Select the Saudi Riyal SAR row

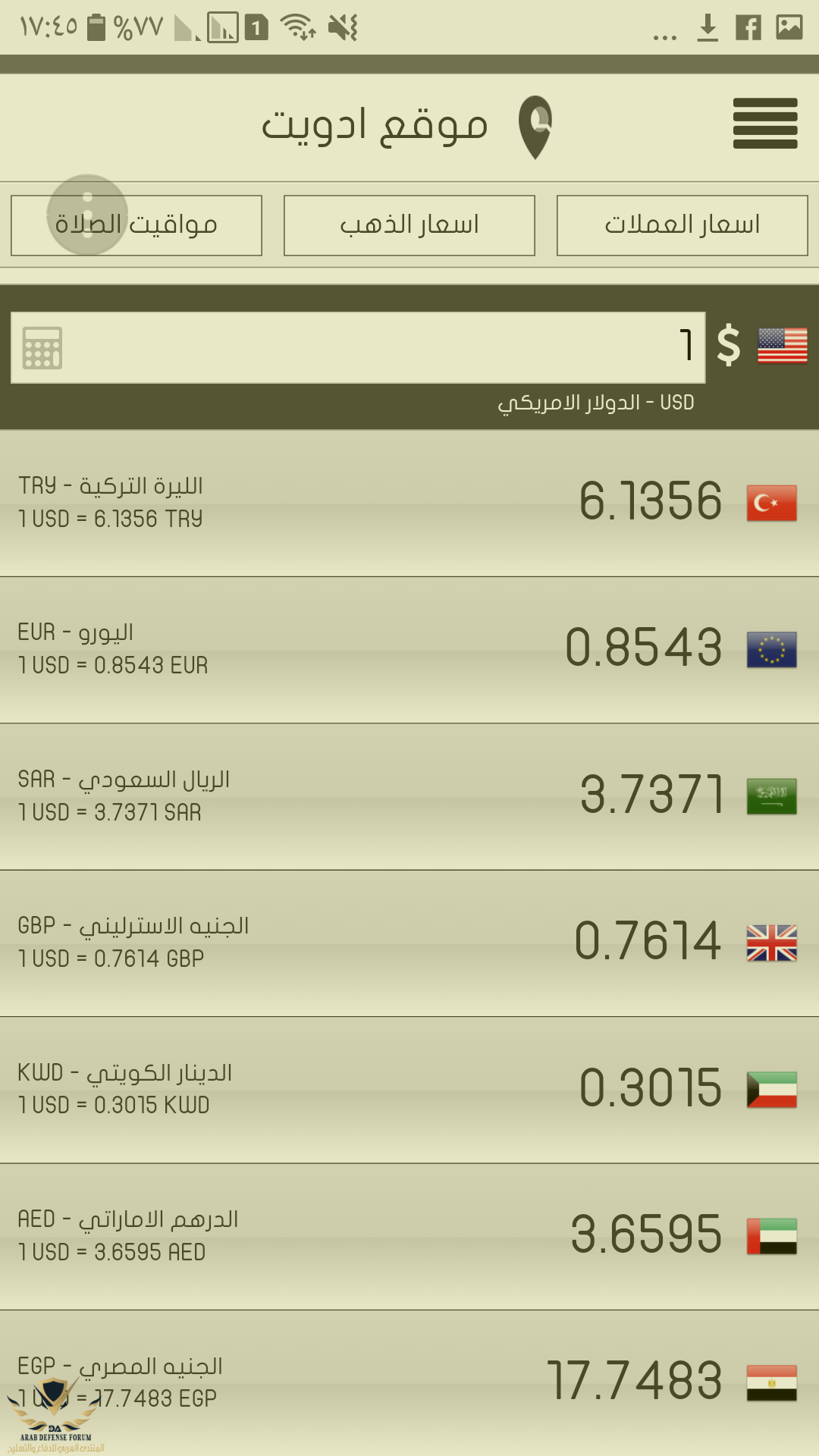pyautogui.click(x=409, y=796)
